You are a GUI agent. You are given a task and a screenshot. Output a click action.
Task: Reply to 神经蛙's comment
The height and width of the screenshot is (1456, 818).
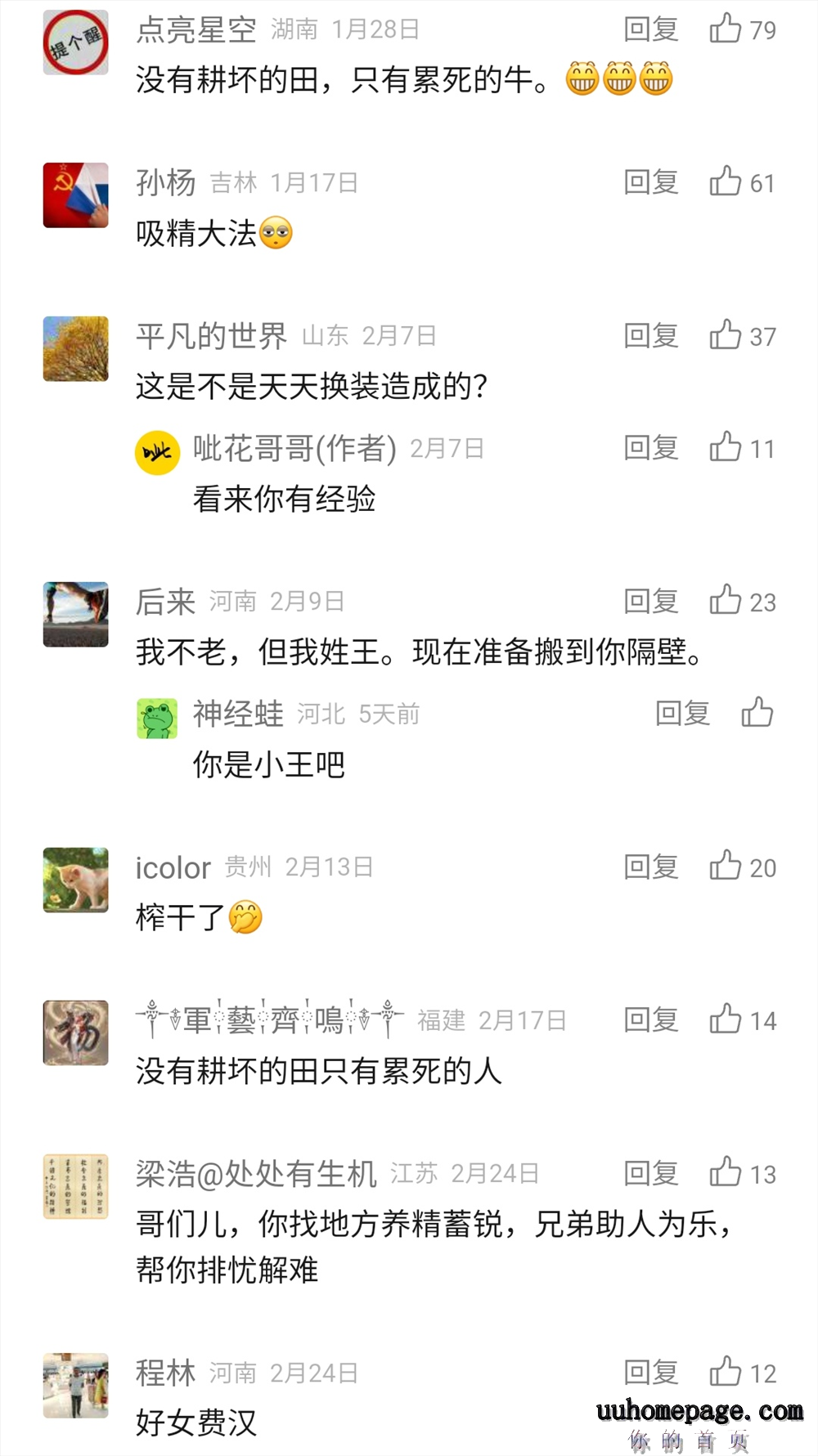point(682,713)
